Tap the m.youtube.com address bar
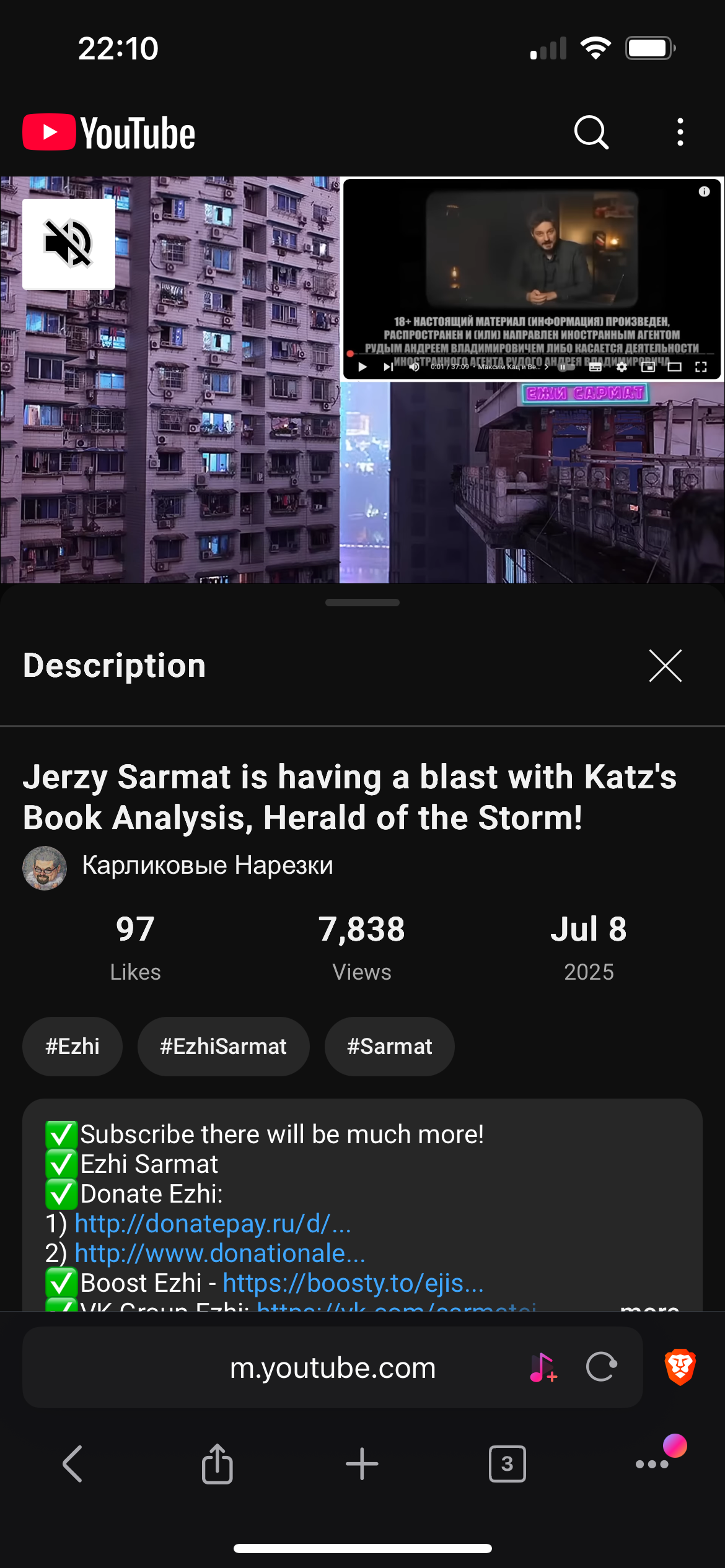725x1568 pixels. click(x=333, y=1367)
